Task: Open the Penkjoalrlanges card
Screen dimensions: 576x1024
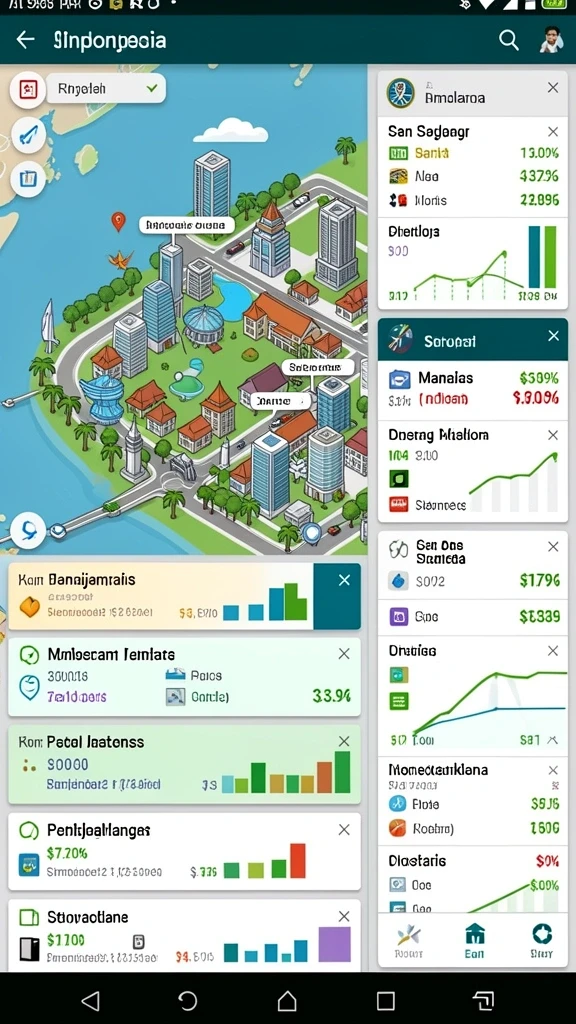Action: 184,851
